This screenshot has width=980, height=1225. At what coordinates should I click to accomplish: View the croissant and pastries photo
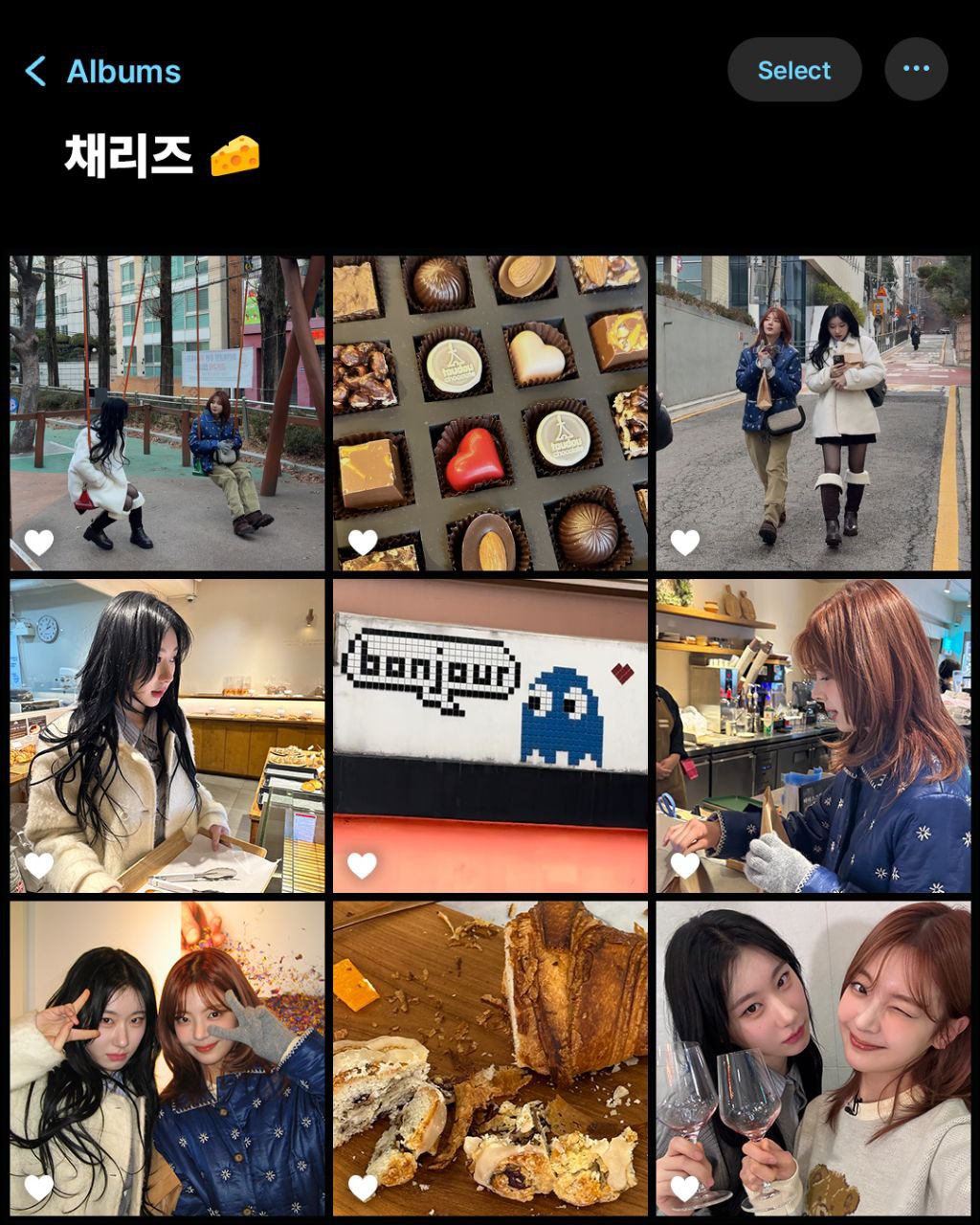pos(490,1058)
